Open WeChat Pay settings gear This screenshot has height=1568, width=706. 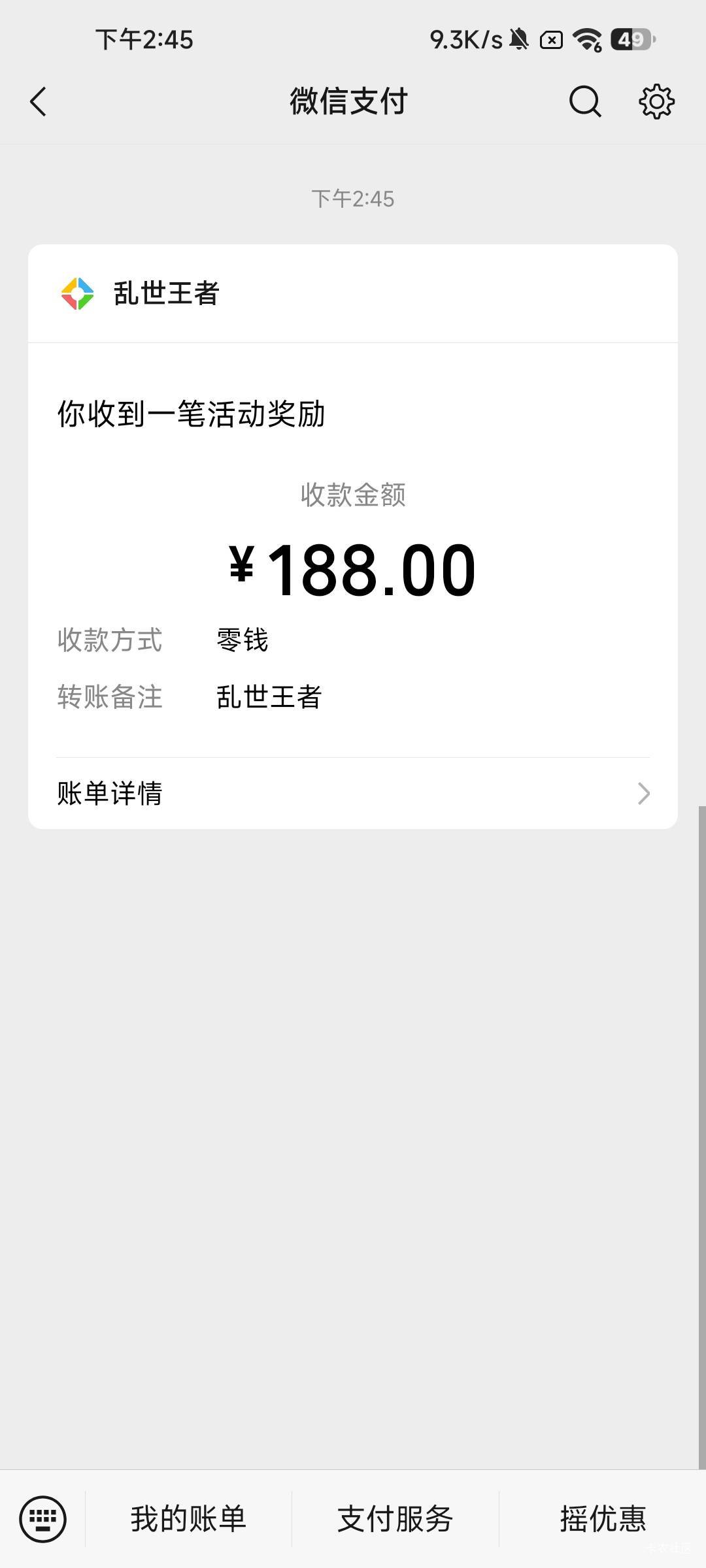pyautogui.click(x=656, y=102)
